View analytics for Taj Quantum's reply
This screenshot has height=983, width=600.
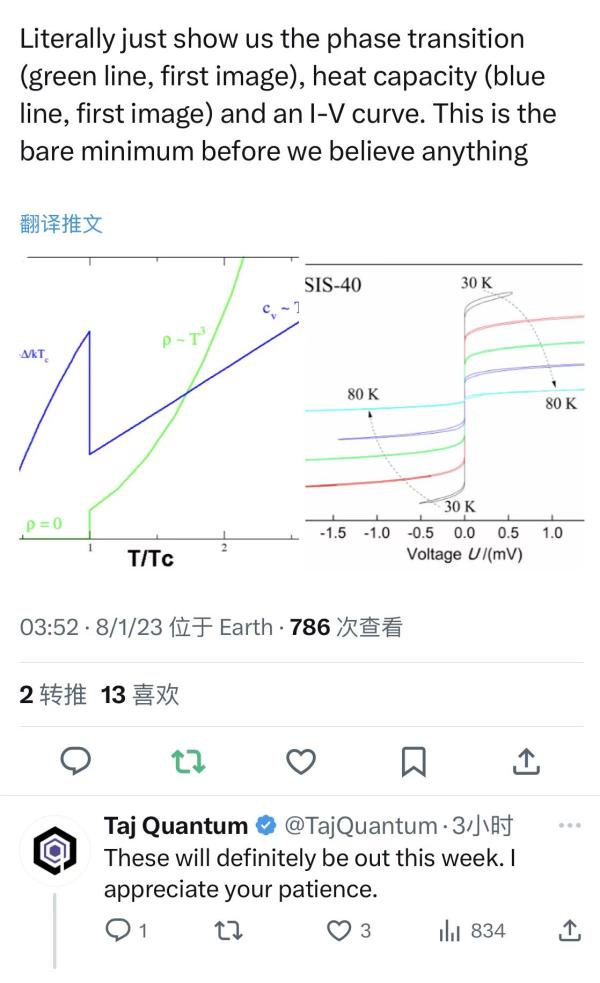point(472,931)
